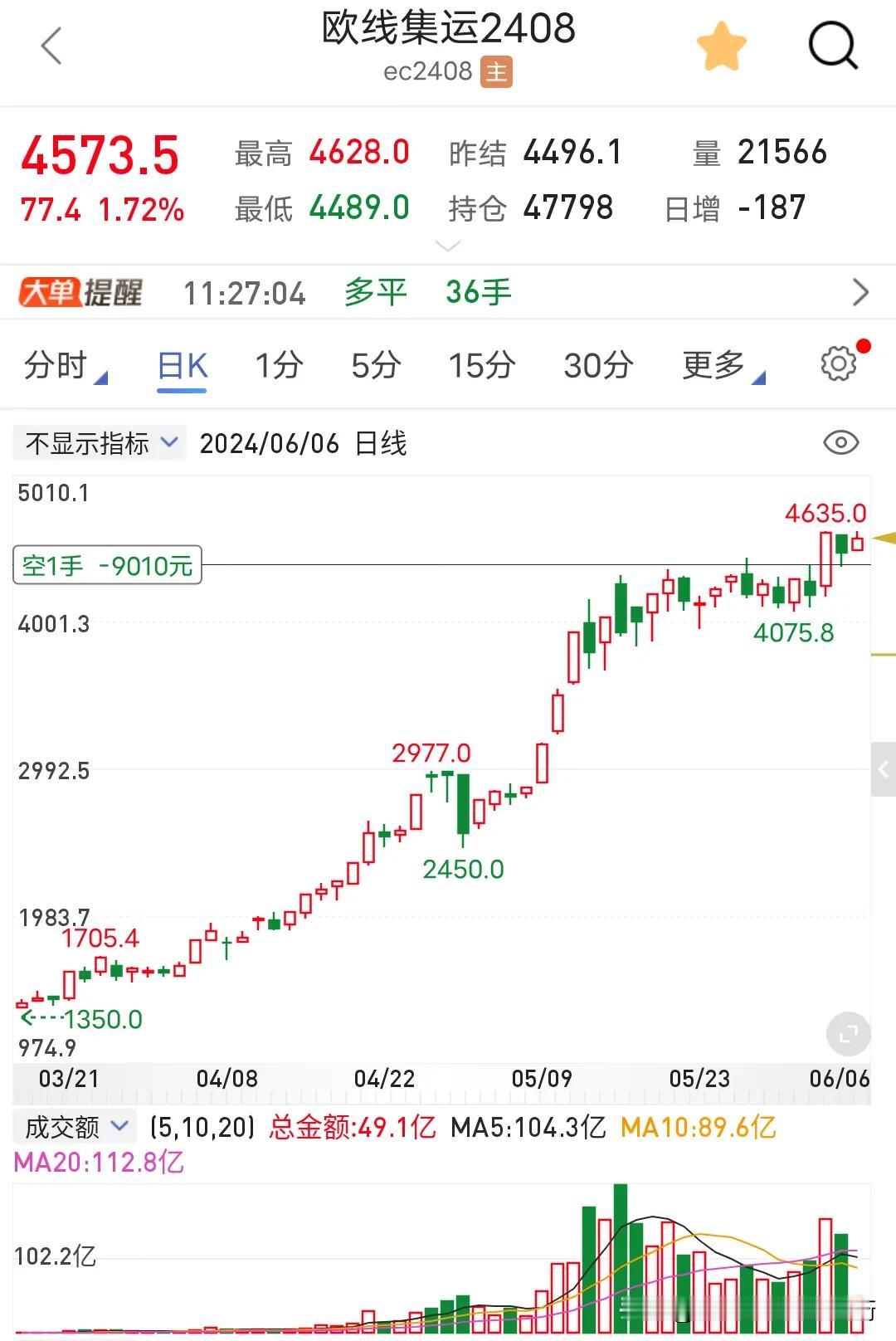Switch to the 5分 chart tab
896x1341 pixels.
click(376, 365)
